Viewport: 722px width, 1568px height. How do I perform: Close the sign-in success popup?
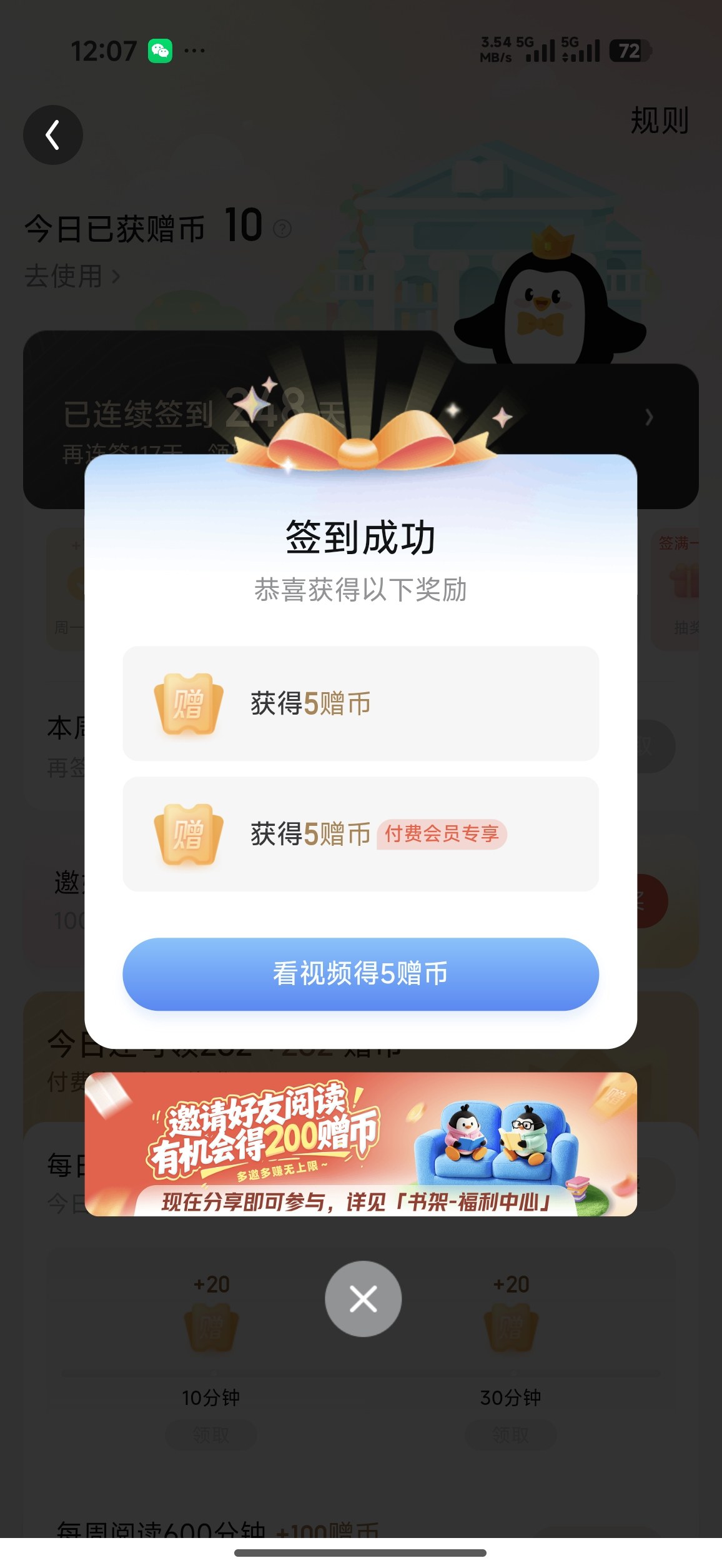coord(363,1299)
